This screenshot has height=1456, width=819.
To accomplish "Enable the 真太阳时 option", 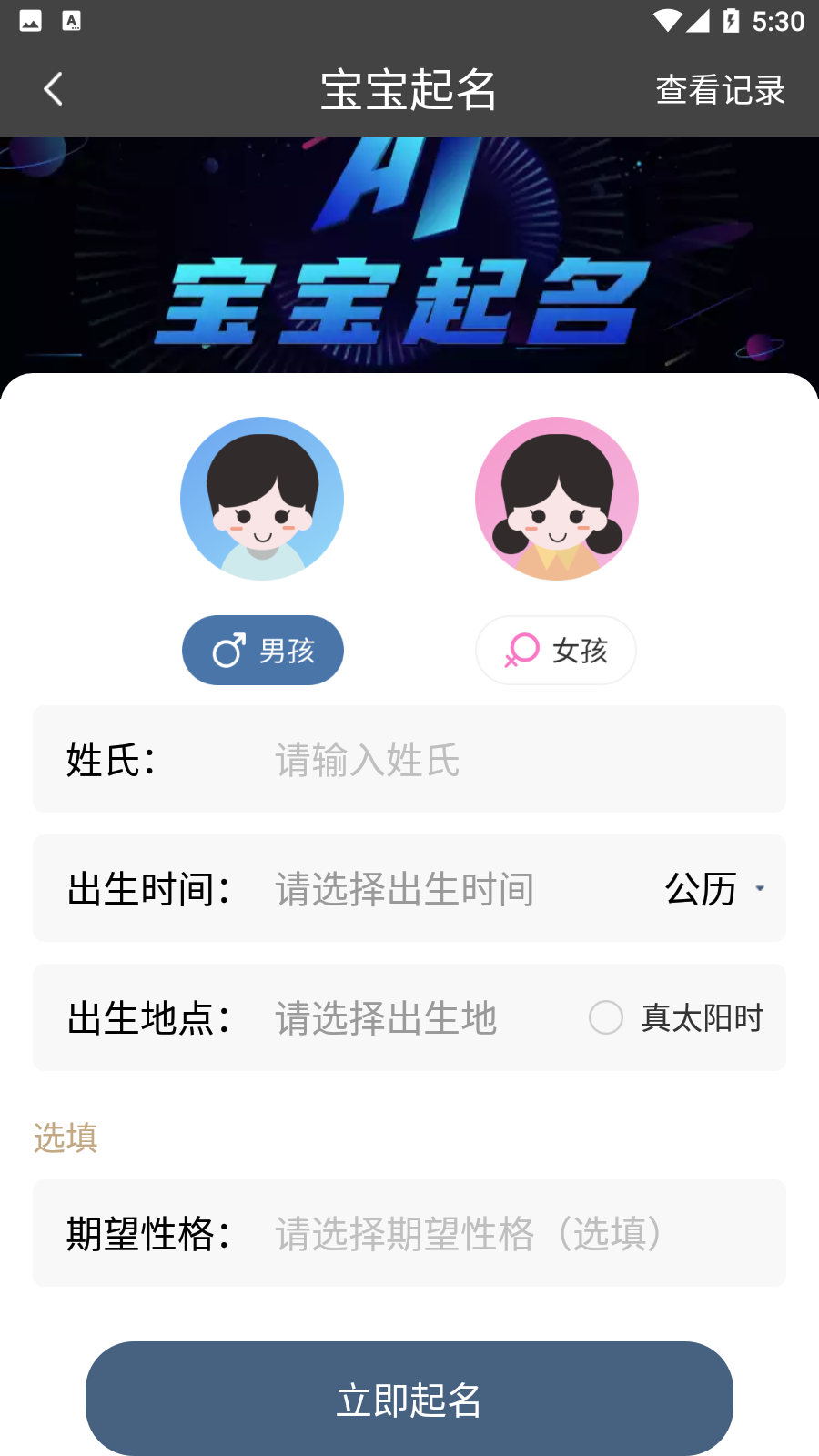I will [606, 1017].
